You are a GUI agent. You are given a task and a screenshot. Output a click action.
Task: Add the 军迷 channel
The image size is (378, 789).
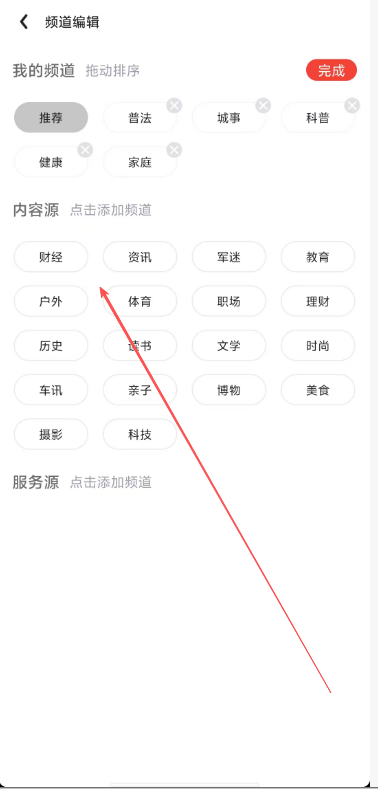coord(229,257)
